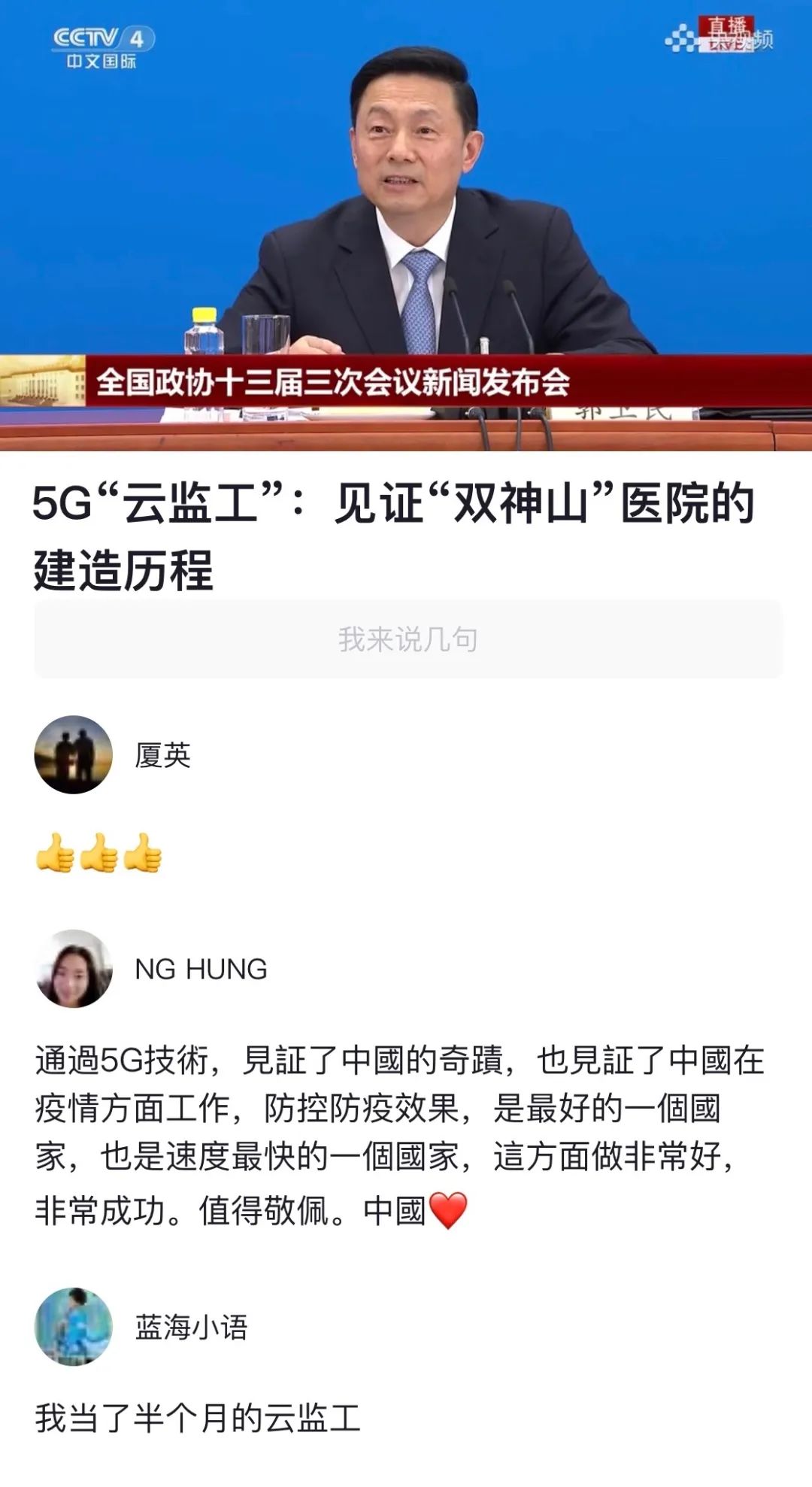Tap the CCTV-4 news video
Screen dimensions: 812x1487
tap(406, 226)
